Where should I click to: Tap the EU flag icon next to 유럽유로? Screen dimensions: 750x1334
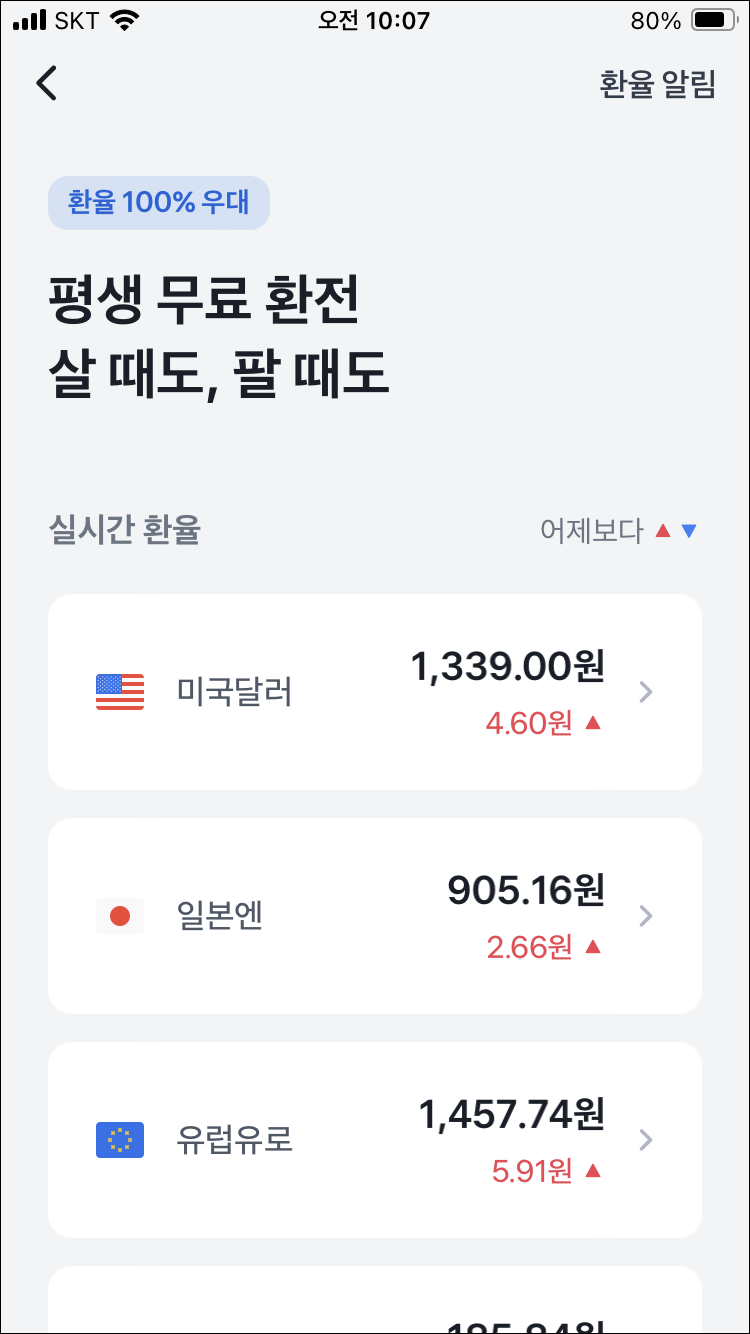tap(120, 1140)
